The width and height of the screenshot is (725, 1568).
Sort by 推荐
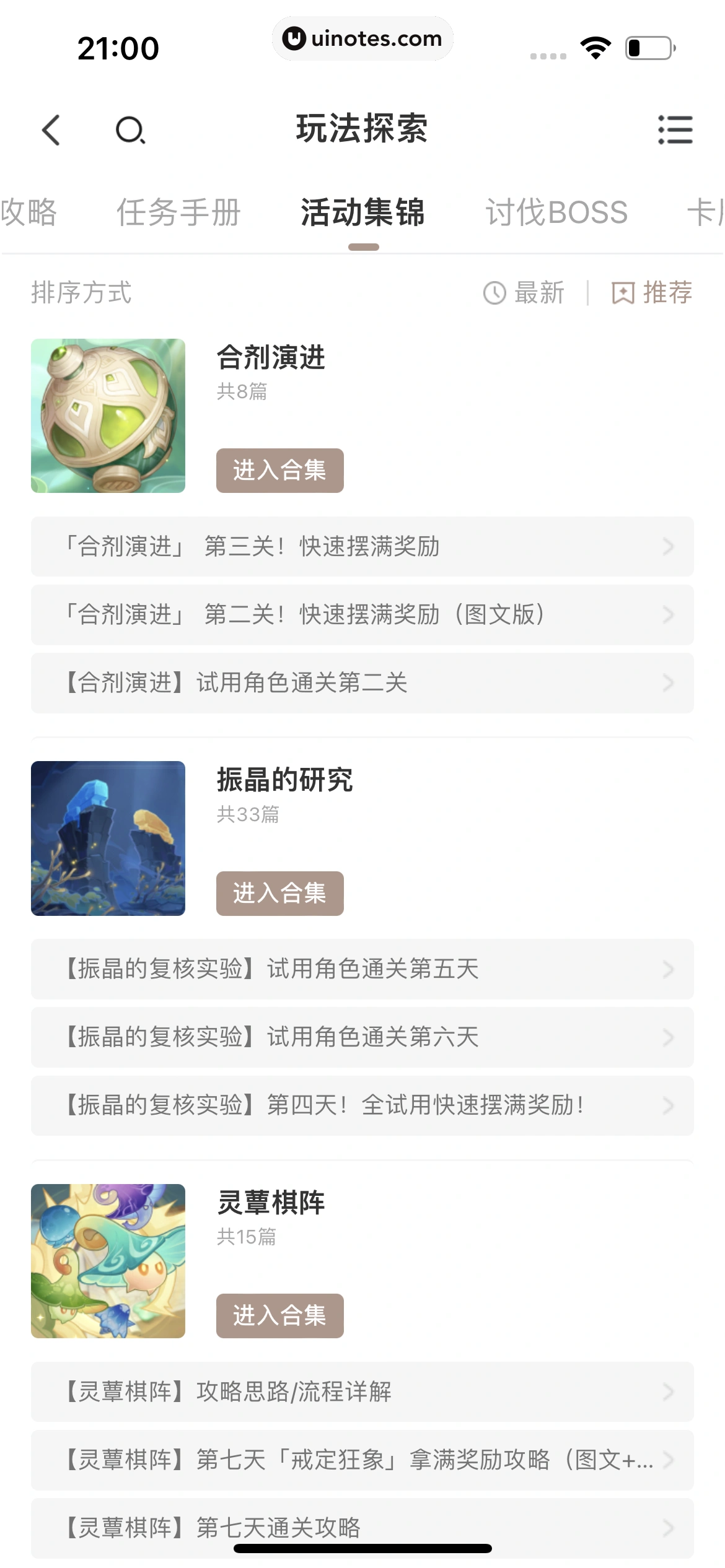[x=652, y=292]
